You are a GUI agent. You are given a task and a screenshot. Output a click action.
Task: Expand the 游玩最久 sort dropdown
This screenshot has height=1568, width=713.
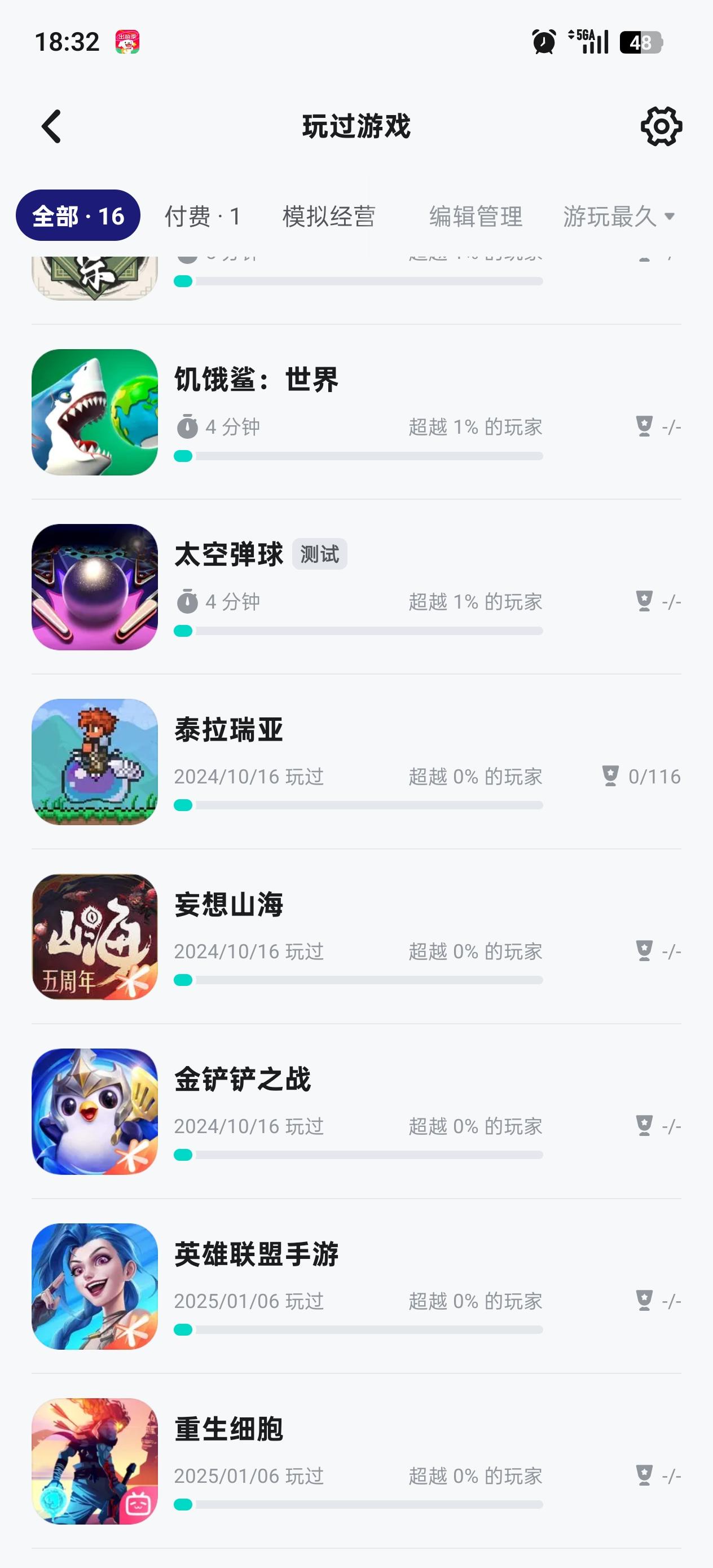click(x=618, y=216)
